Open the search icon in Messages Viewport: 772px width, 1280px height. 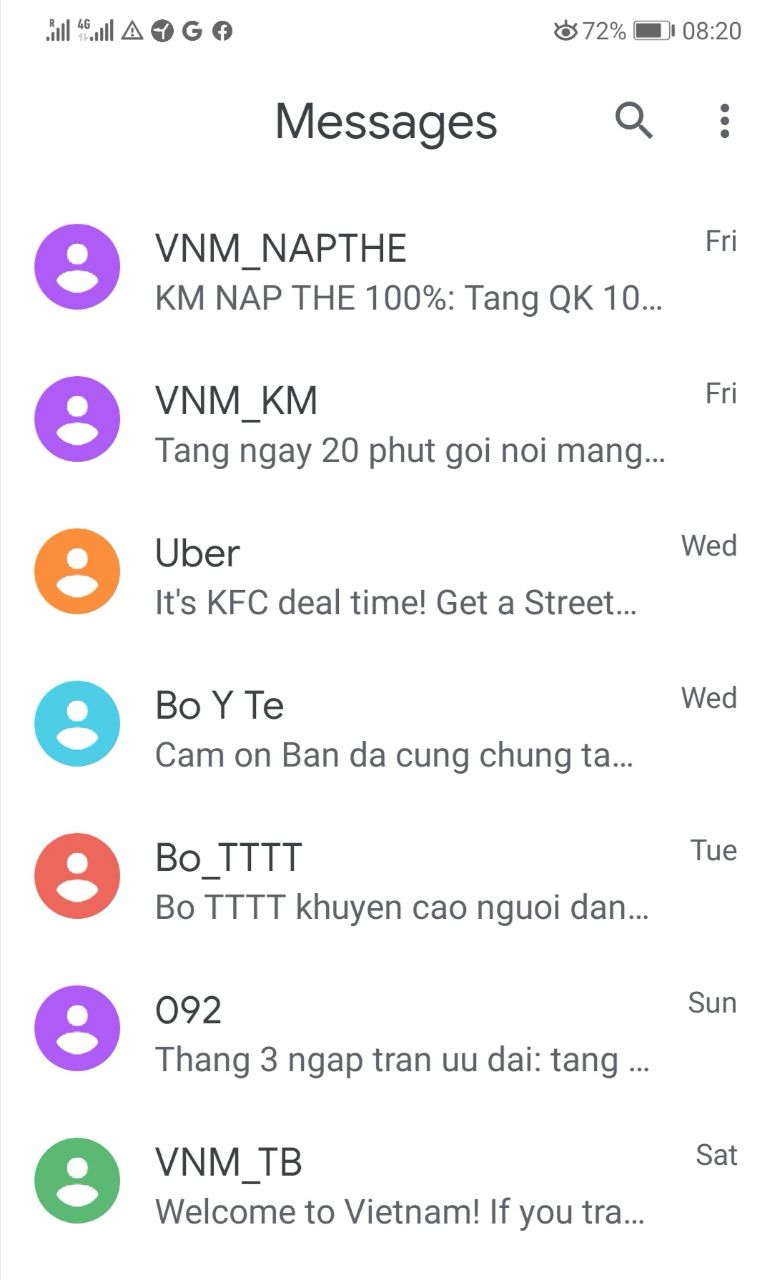(x=634, y=121)
